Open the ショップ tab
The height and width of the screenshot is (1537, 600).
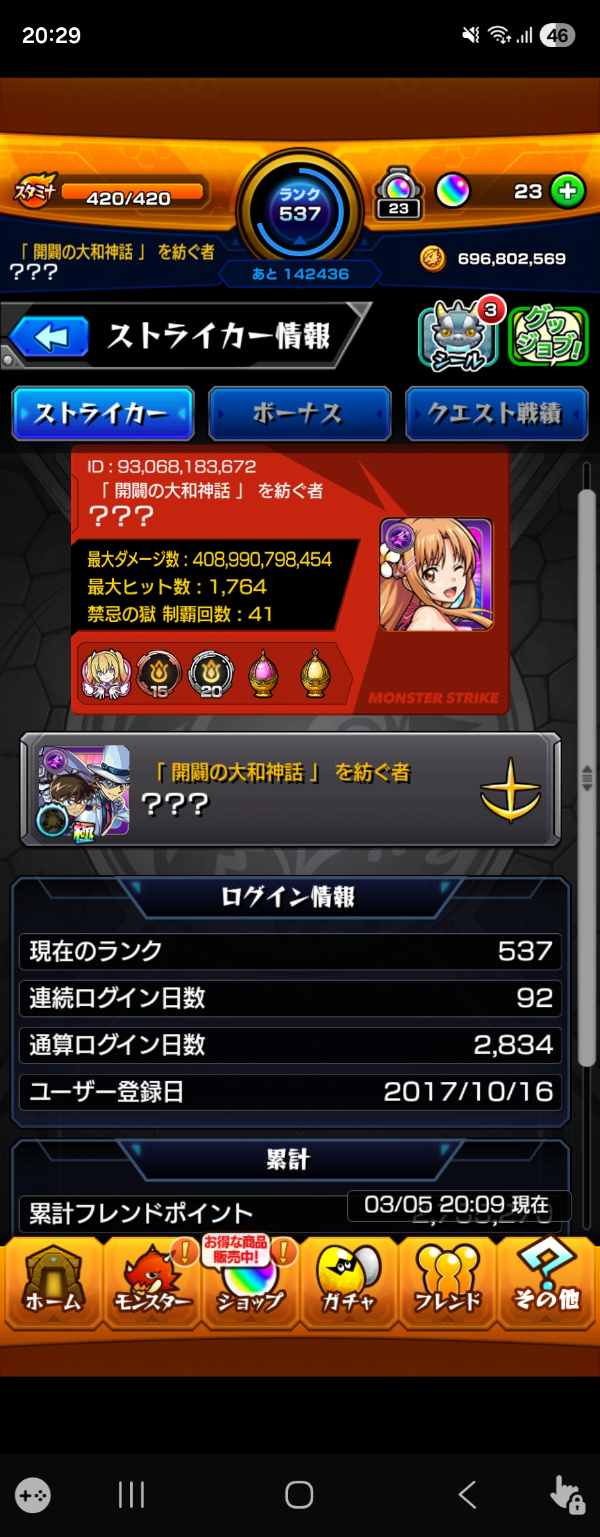click(250, 1283)
